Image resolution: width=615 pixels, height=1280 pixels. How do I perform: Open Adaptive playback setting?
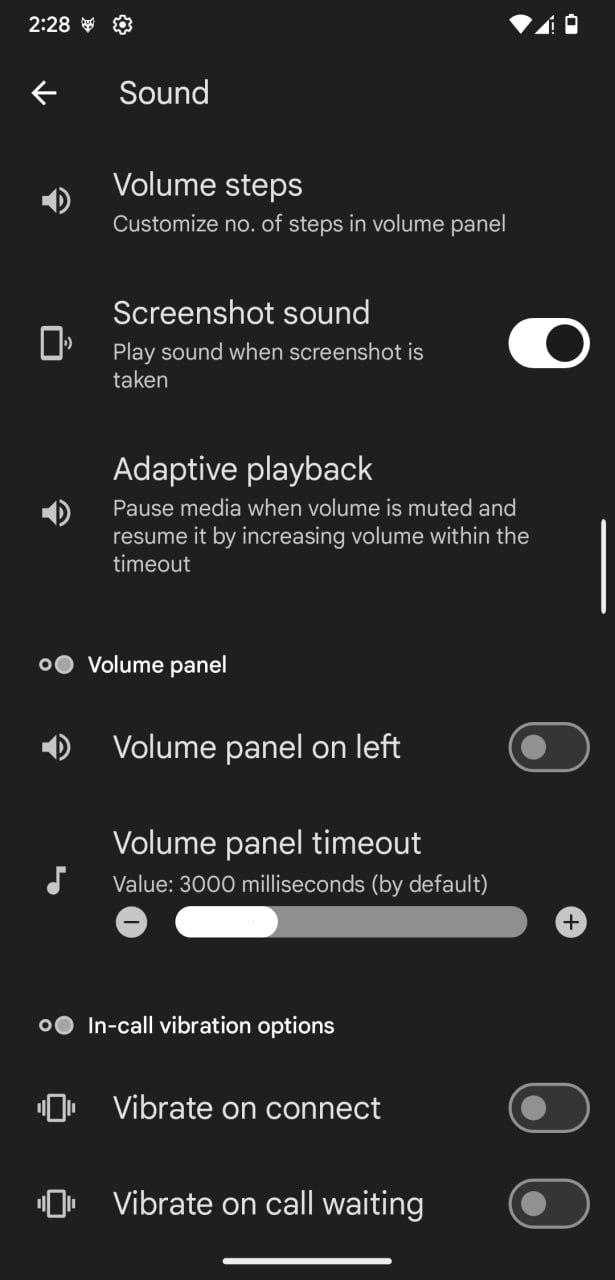click(x=307, y=514)
